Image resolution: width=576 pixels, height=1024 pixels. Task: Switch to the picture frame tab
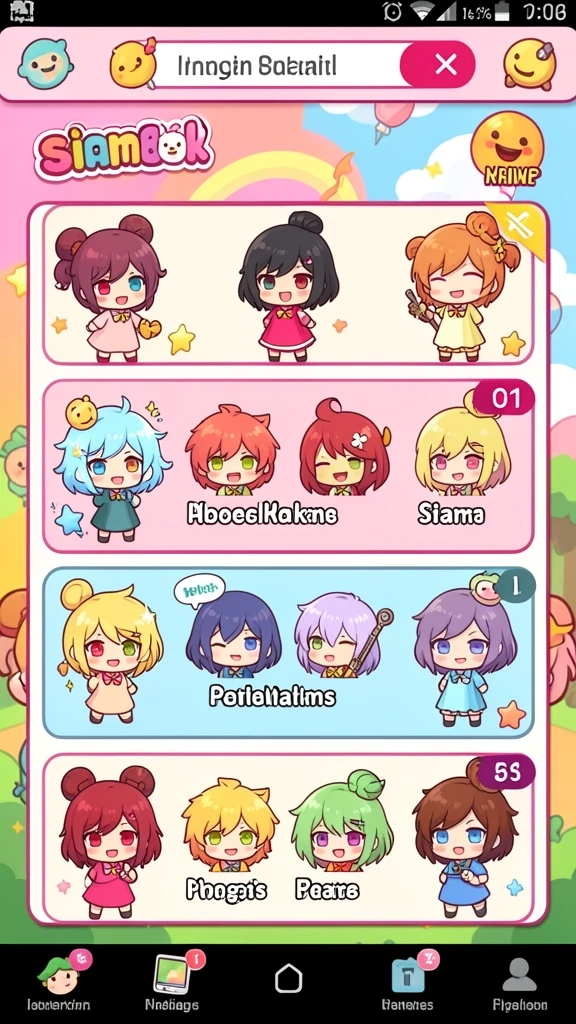172,982
